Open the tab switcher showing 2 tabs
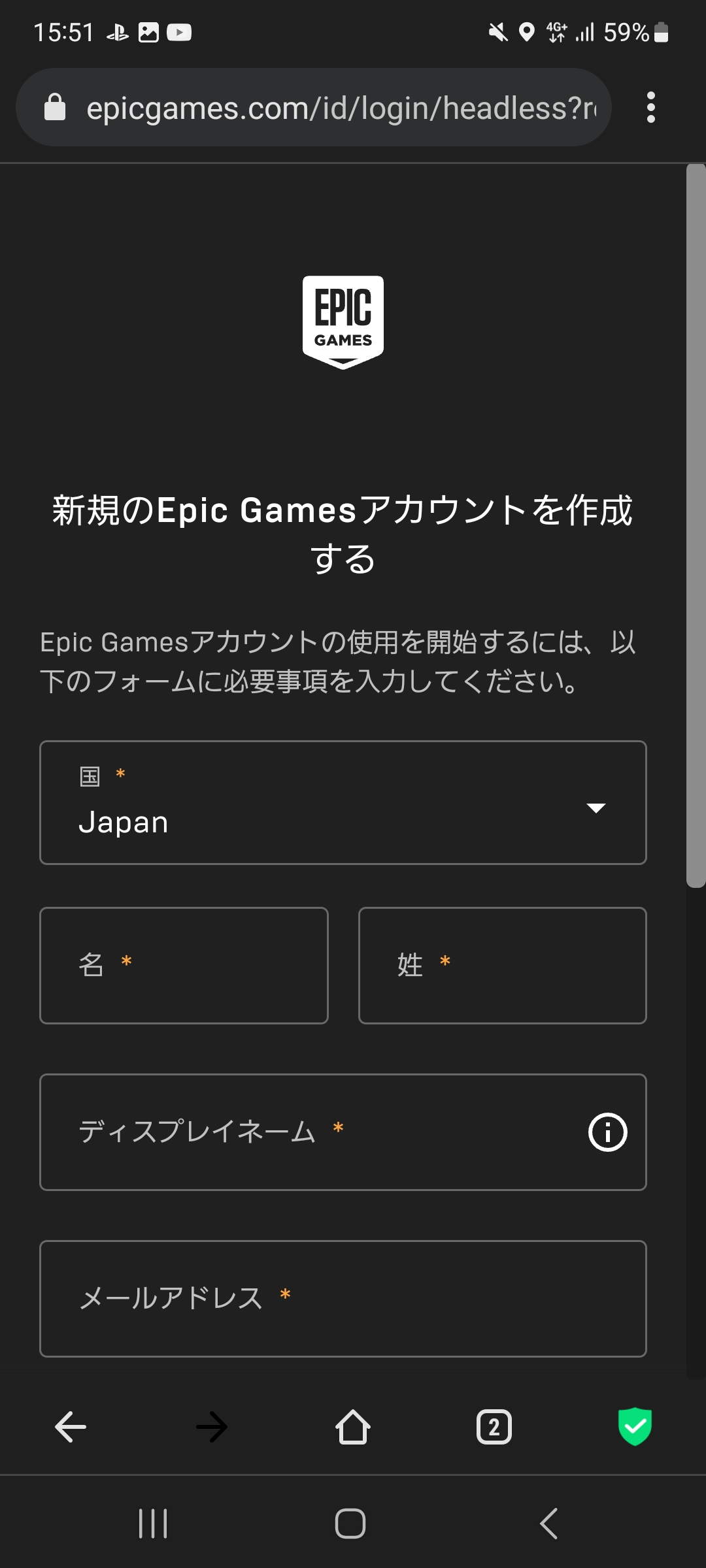The height and width of the screenshot is (1568, 706). 494,1427
